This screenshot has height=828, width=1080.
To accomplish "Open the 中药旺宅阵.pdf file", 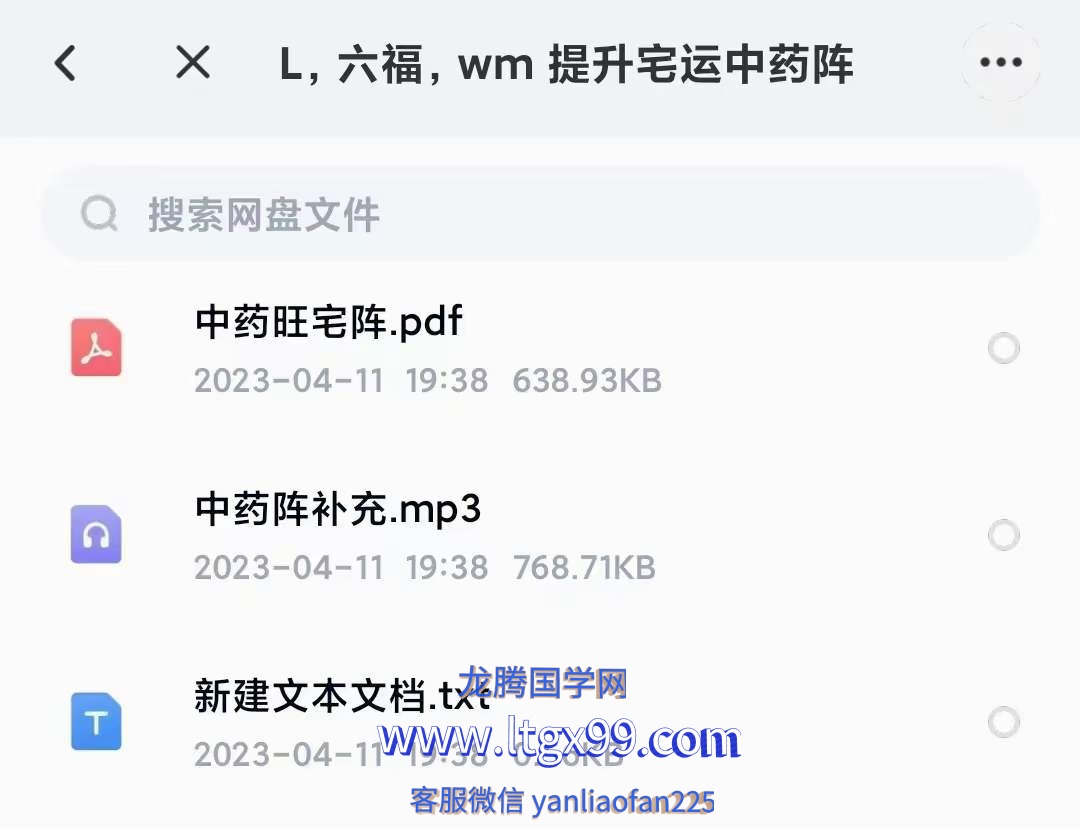I will 330,323.
